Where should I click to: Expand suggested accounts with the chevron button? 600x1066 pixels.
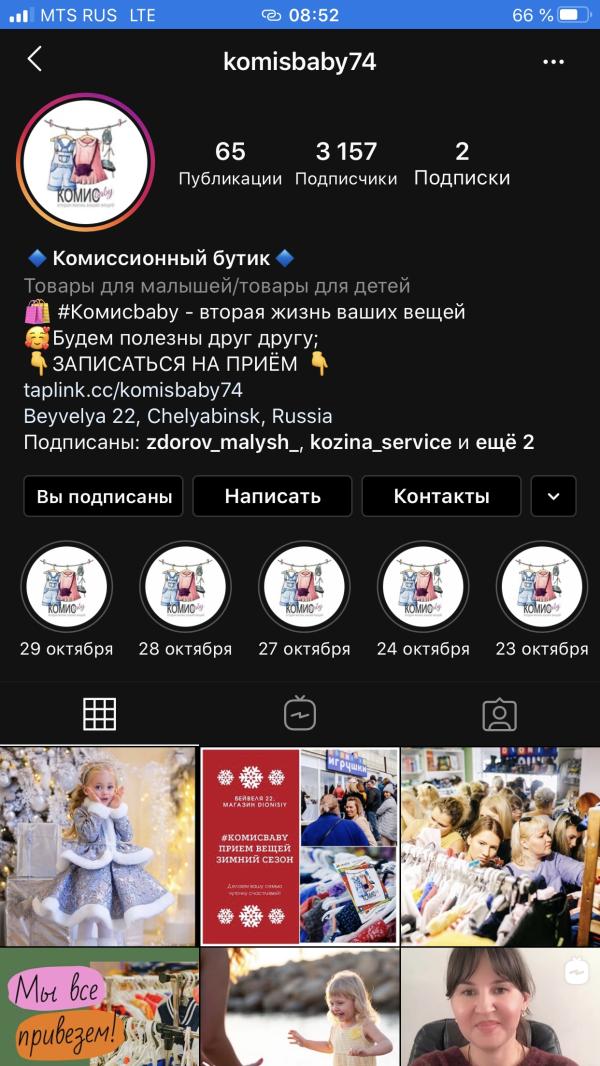click(553, 496)
